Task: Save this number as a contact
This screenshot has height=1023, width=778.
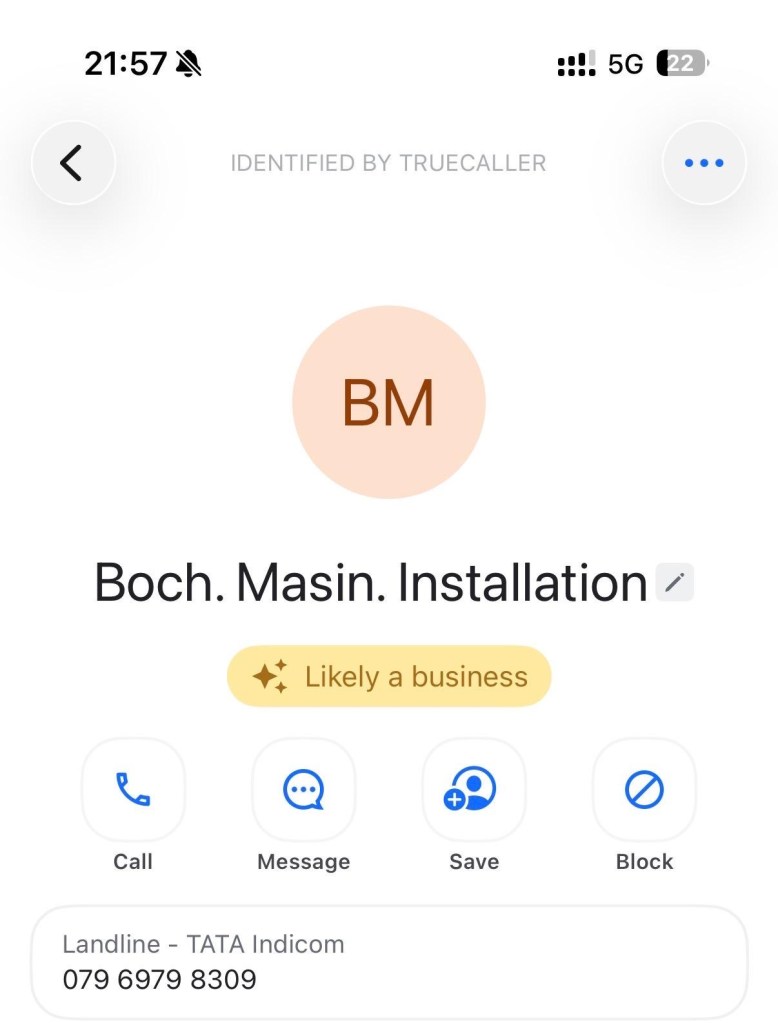Action: (473, 790)
